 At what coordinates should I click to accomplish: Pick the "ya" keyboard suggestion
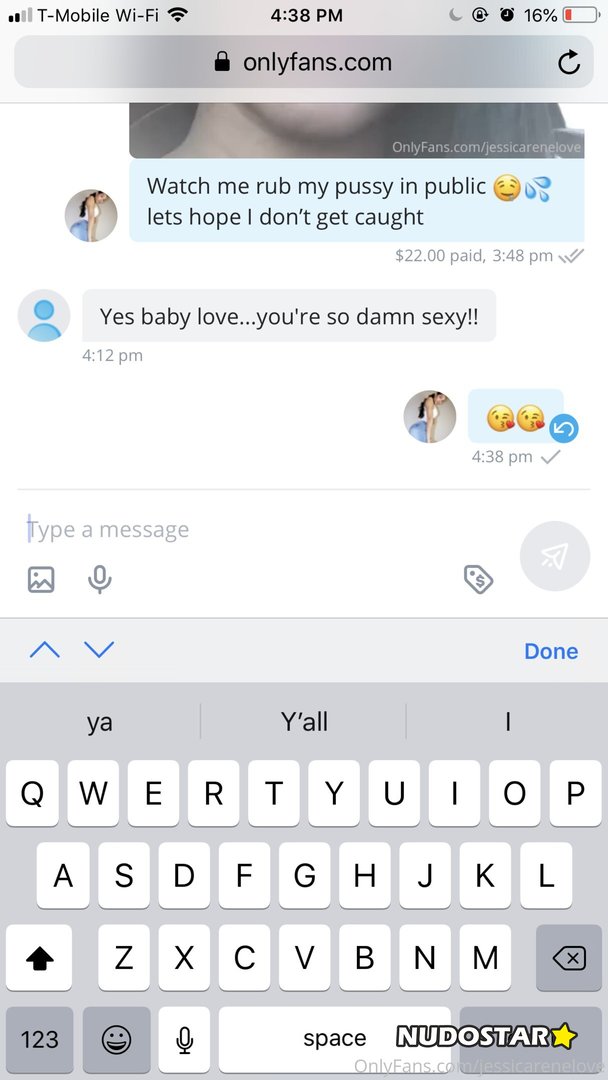tap(99, 722)
